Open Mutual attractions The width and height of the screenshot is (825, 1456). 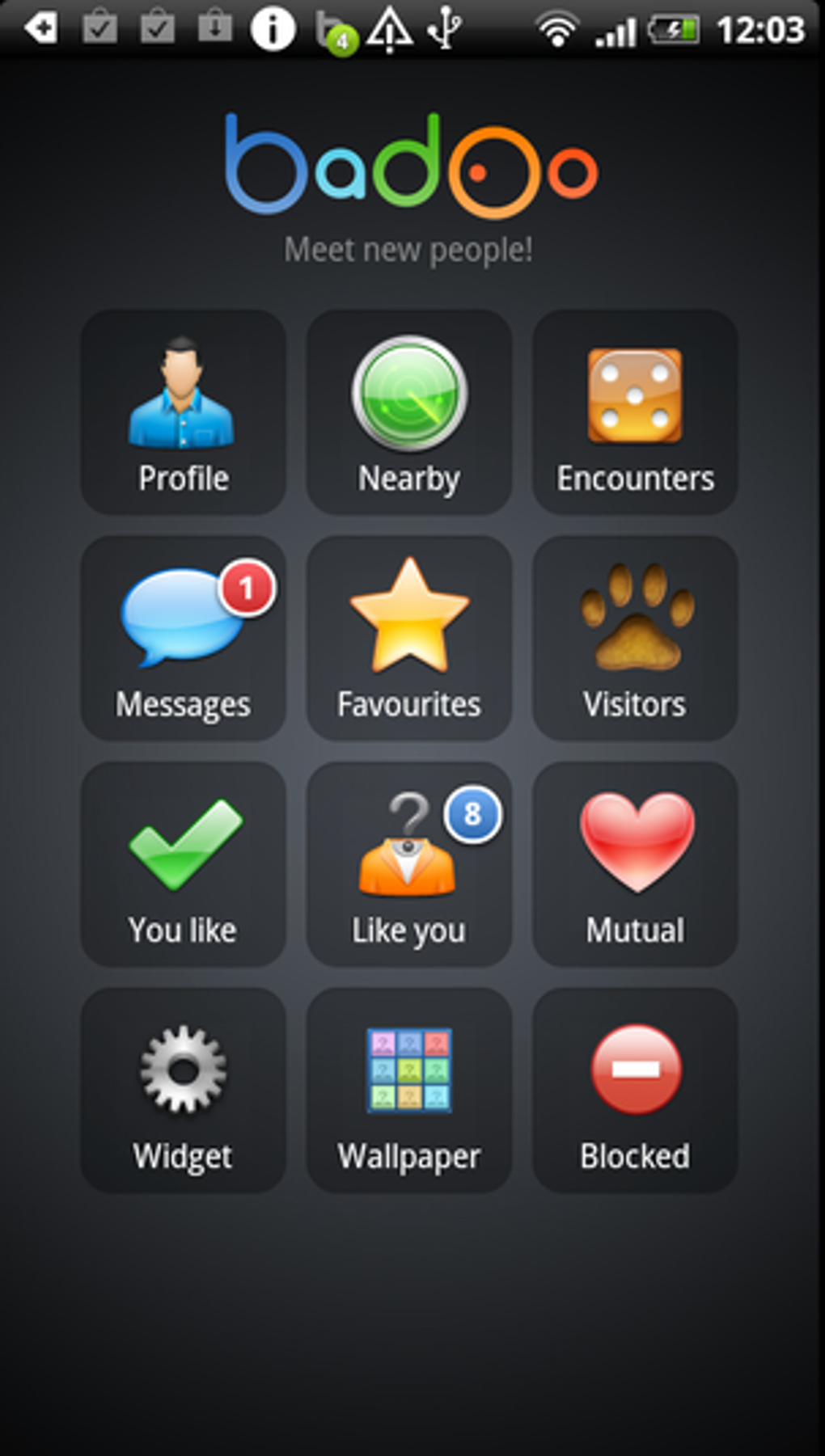pos(635,864)
